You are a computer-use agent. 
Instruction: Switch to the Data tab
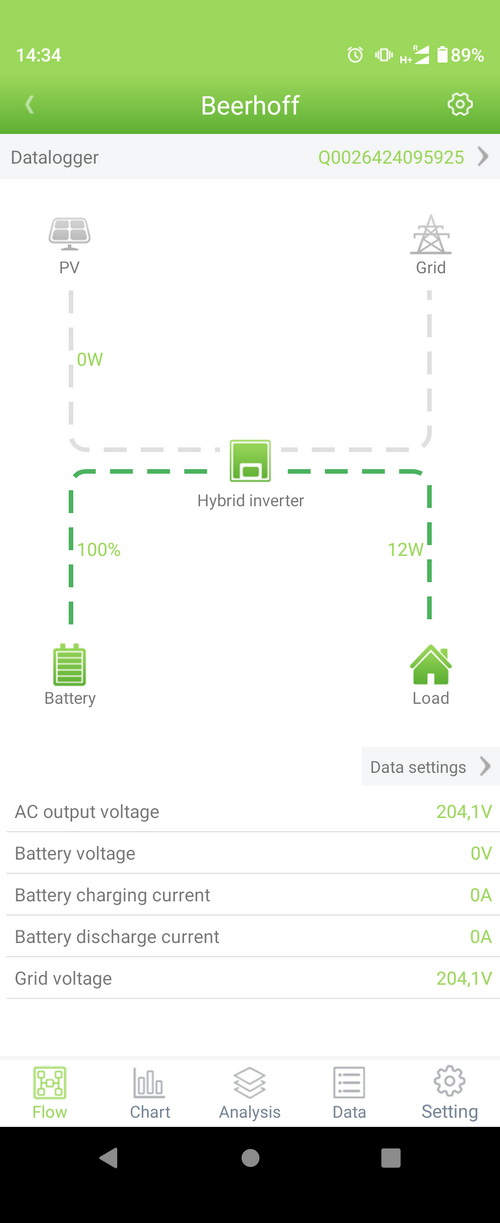pos(349,1093)
